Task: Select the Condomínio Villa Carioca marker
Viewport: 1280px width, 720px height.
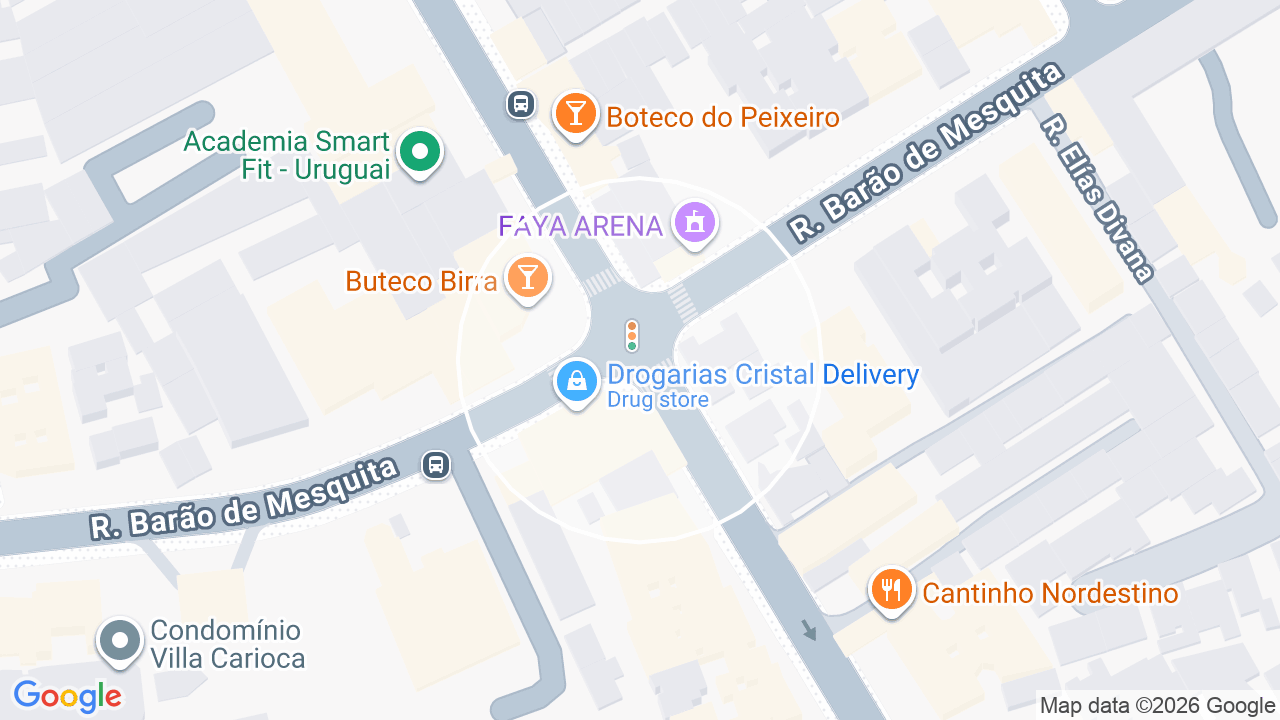Action: coord(120,641)
